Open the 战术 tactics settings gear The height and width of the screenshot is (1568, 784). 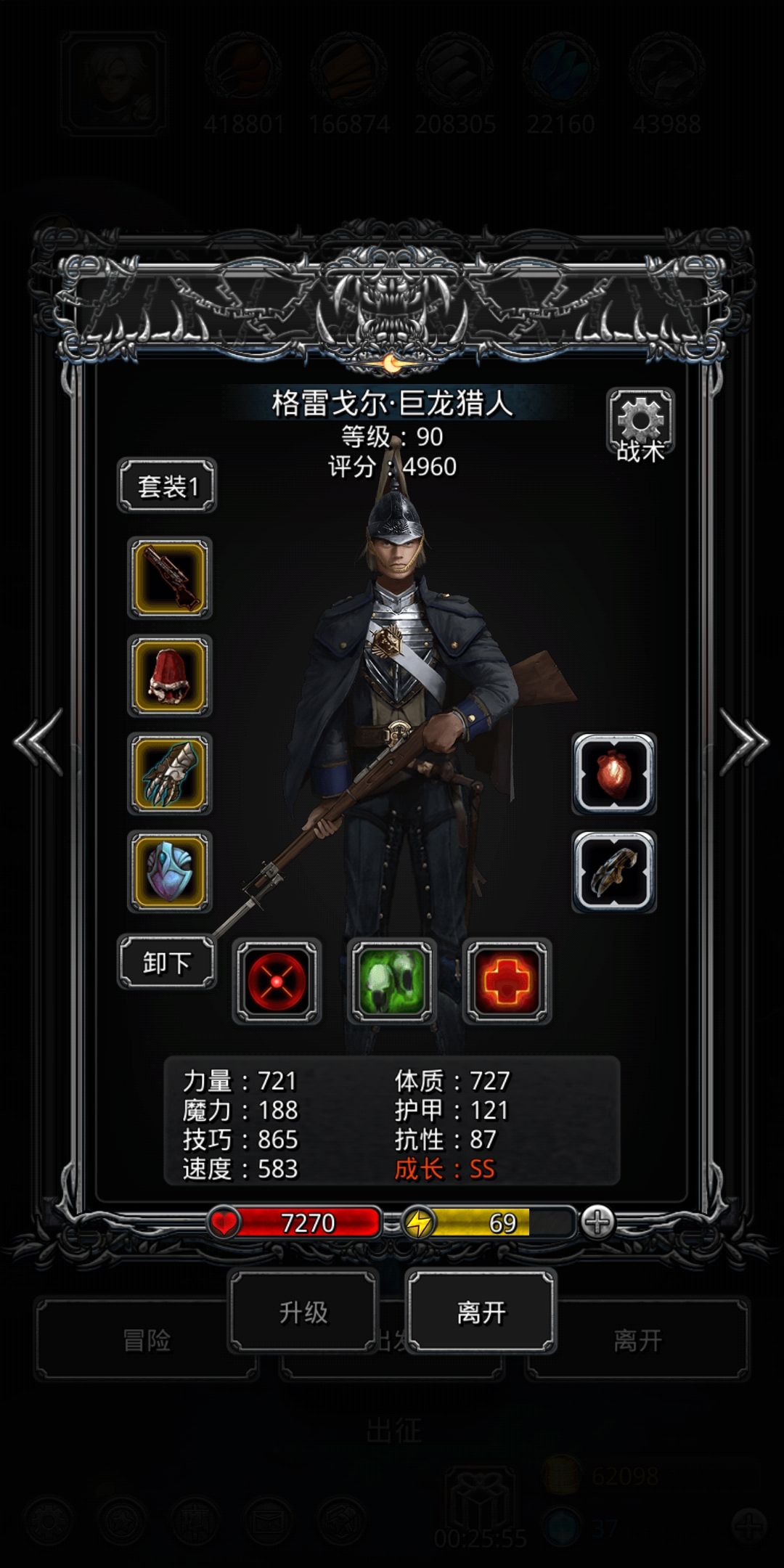tap(640, 425)
